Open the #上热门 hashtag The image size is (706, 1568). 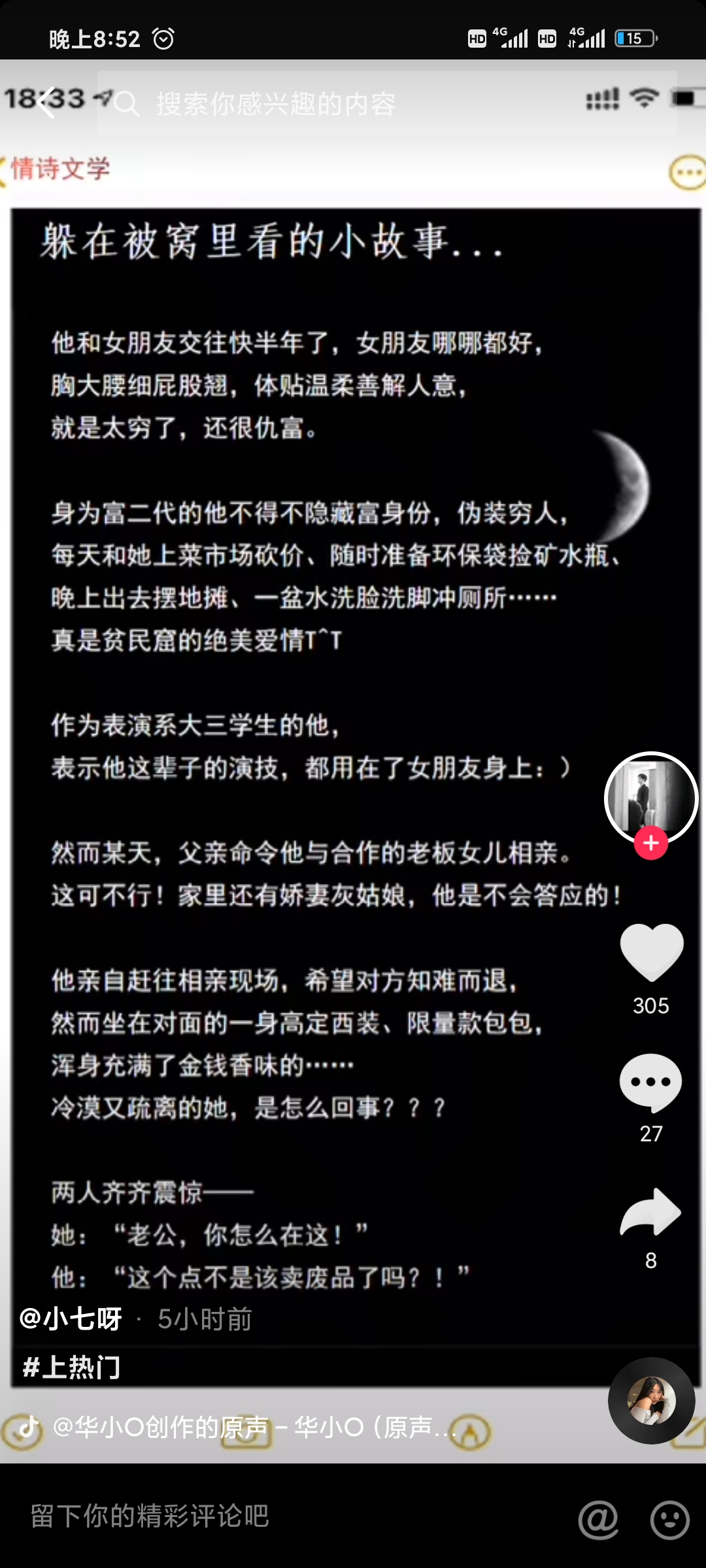(x=72, y=1367)
